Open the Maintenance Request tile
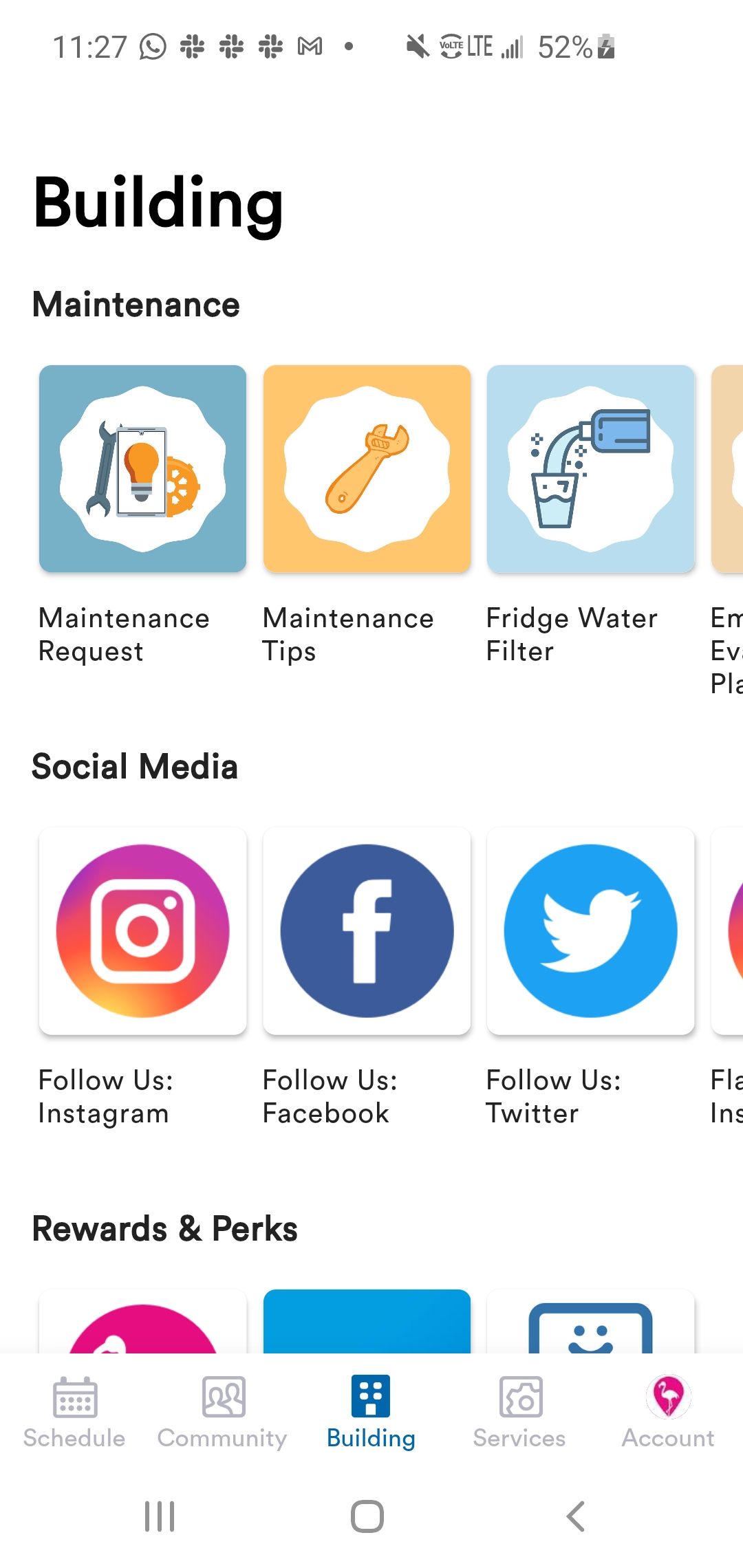 (142, 468)
